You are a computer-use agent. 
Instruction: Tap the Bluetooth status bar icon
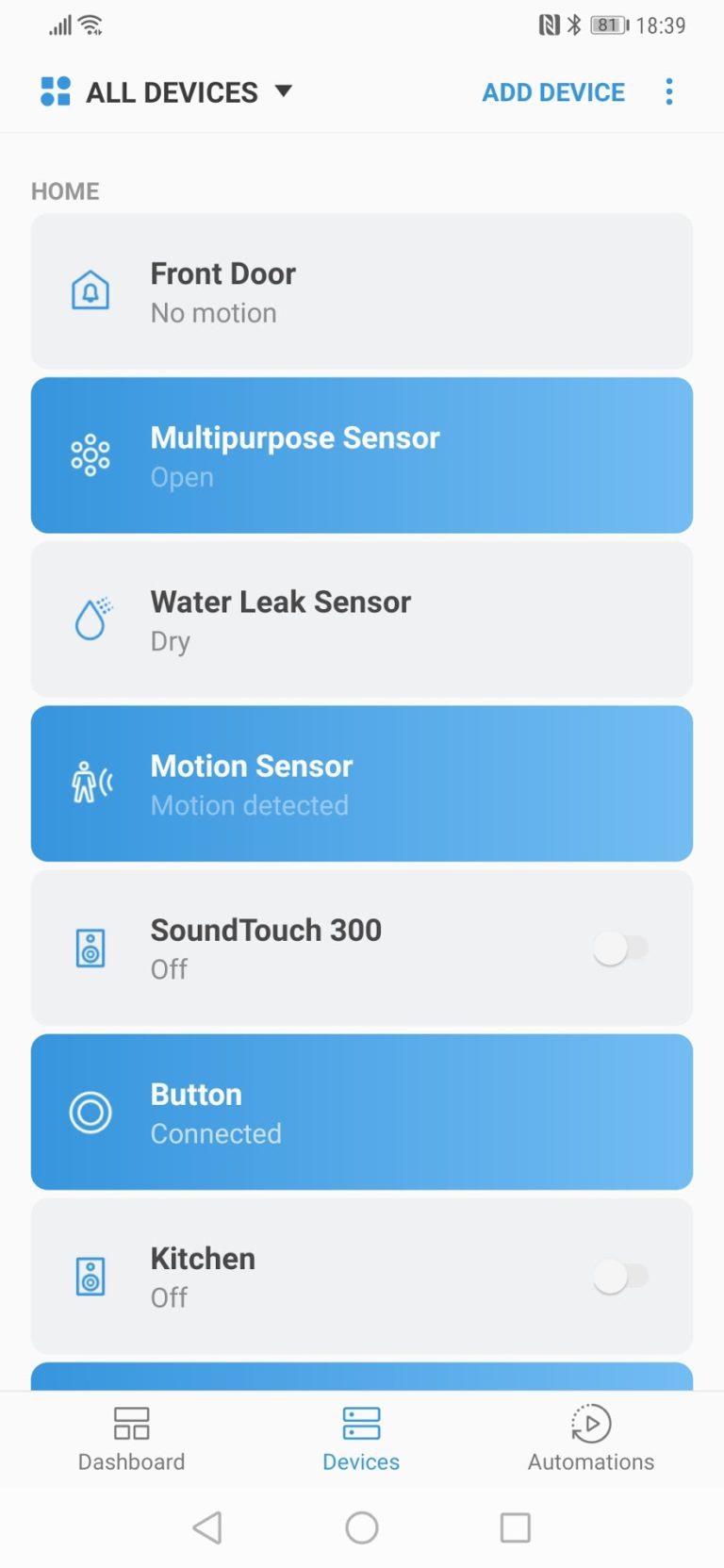pyautogui.click(x=576, y=25)
